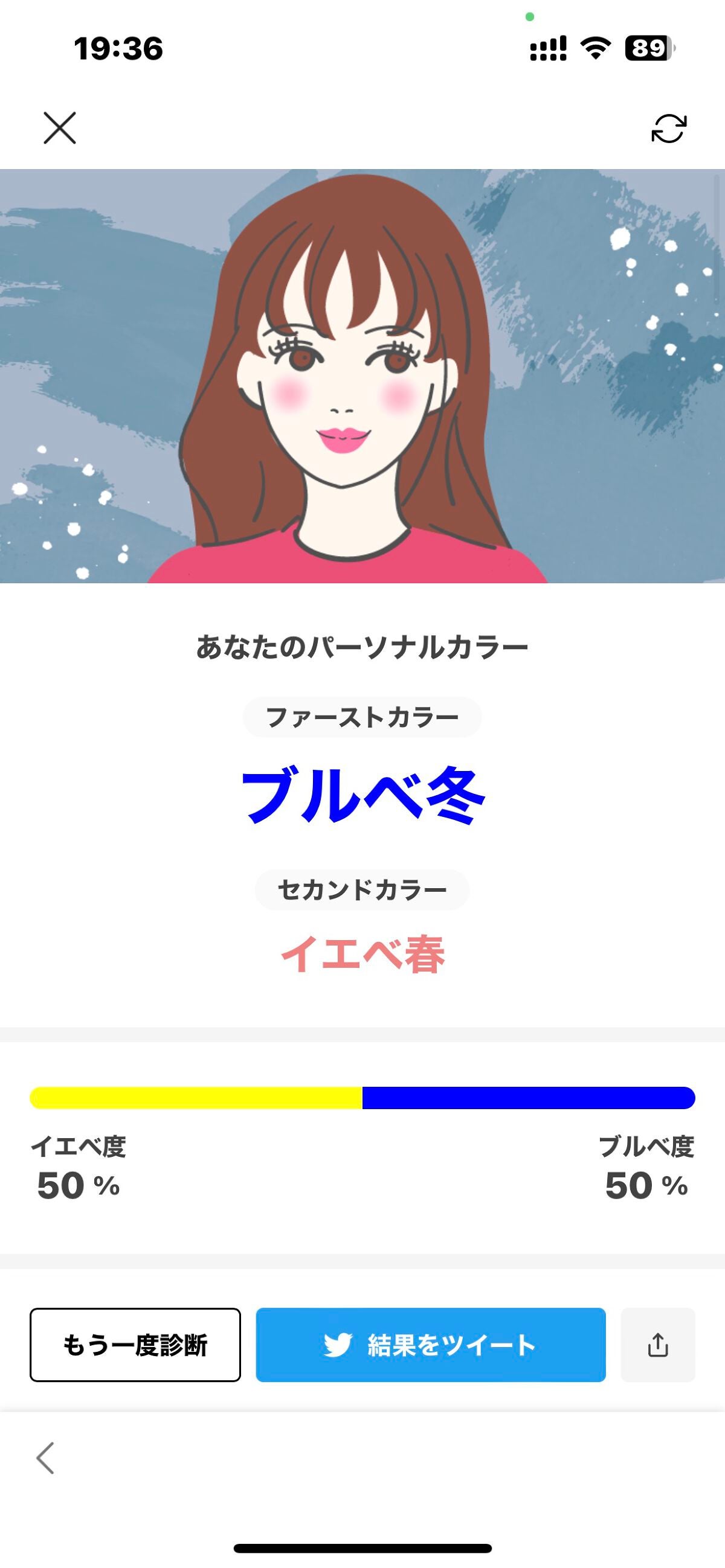Tap the セカンドカラー pill to expand details
Viewport: 725px width, 1568px height.
point(362,889)
